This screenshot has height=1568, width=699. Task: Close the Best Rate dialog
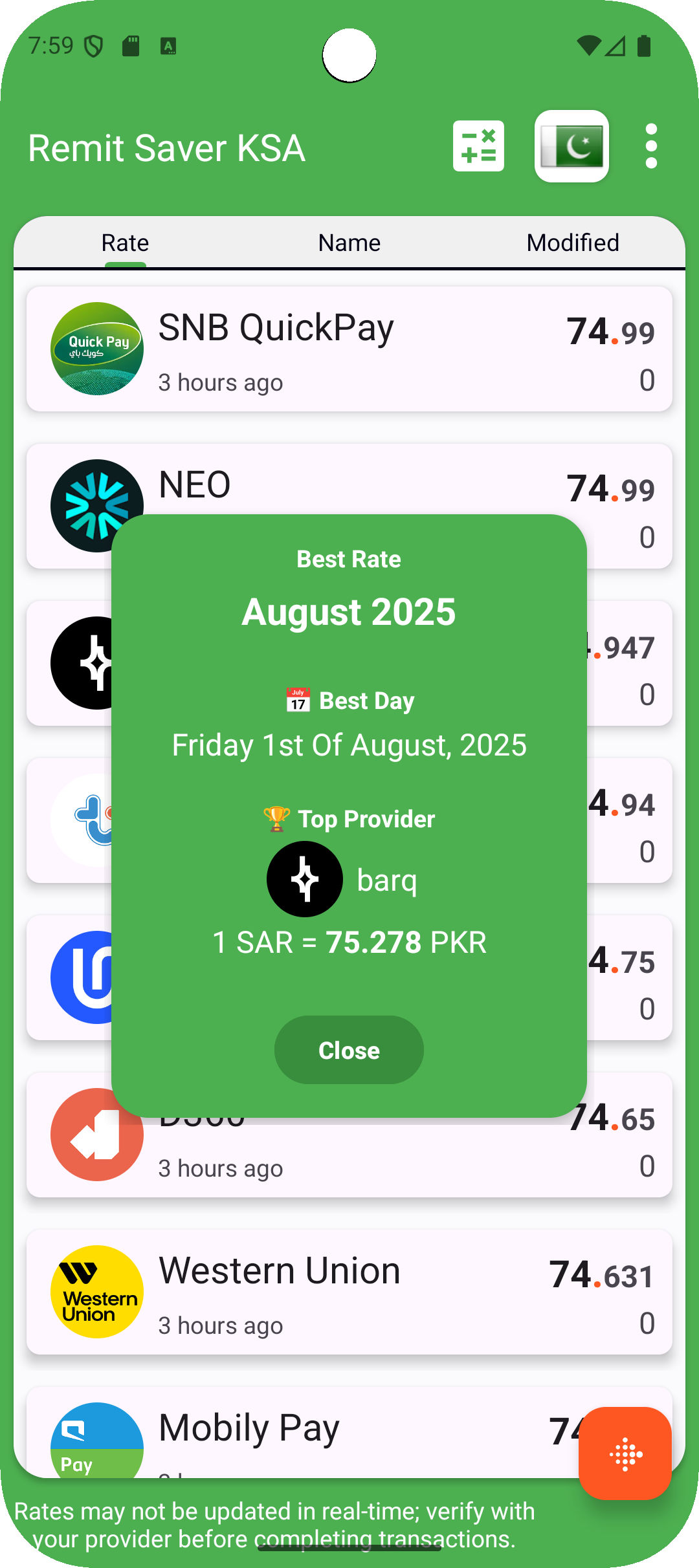pyautogui.click(x=349, y=1050)
